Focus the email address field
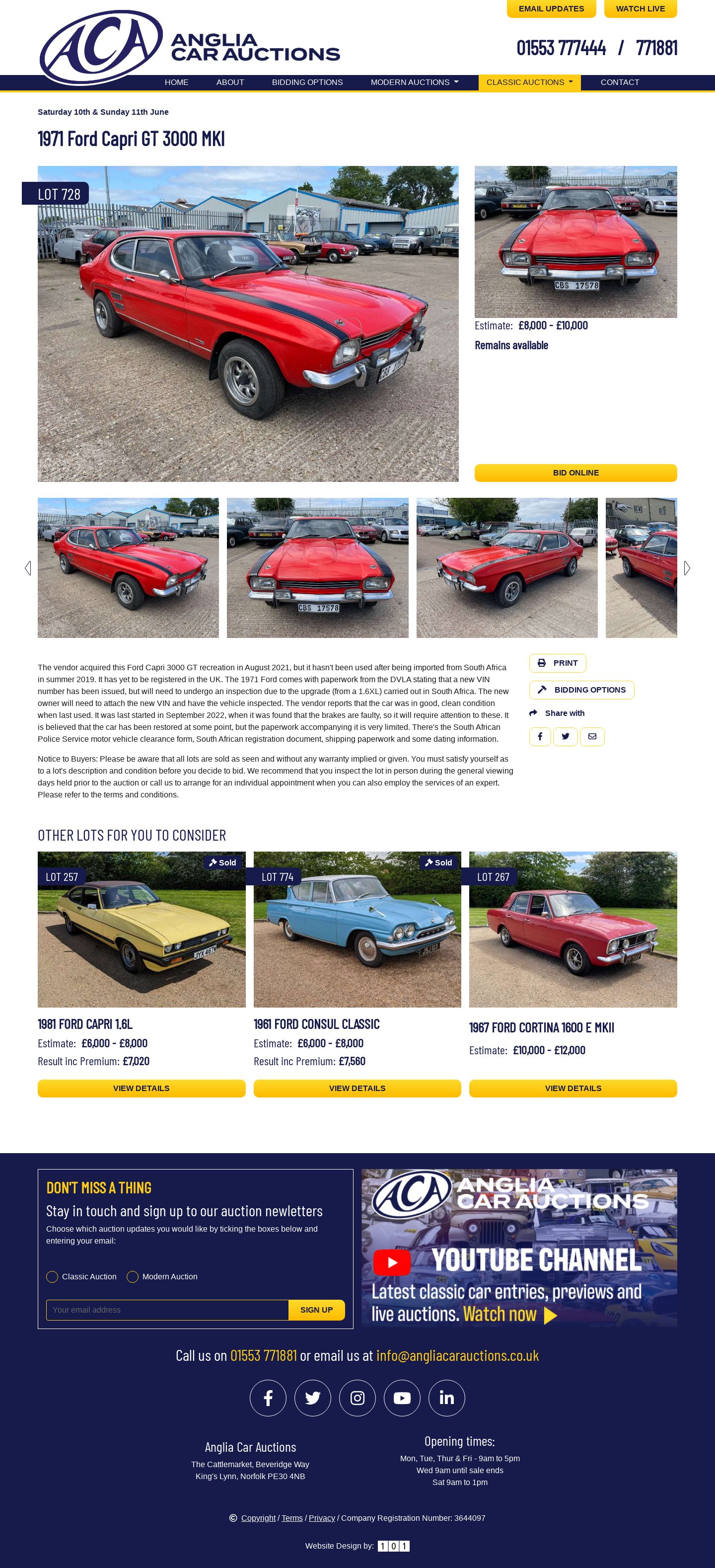Screen dimensions: 715x1568 (x=167, y=1310)
